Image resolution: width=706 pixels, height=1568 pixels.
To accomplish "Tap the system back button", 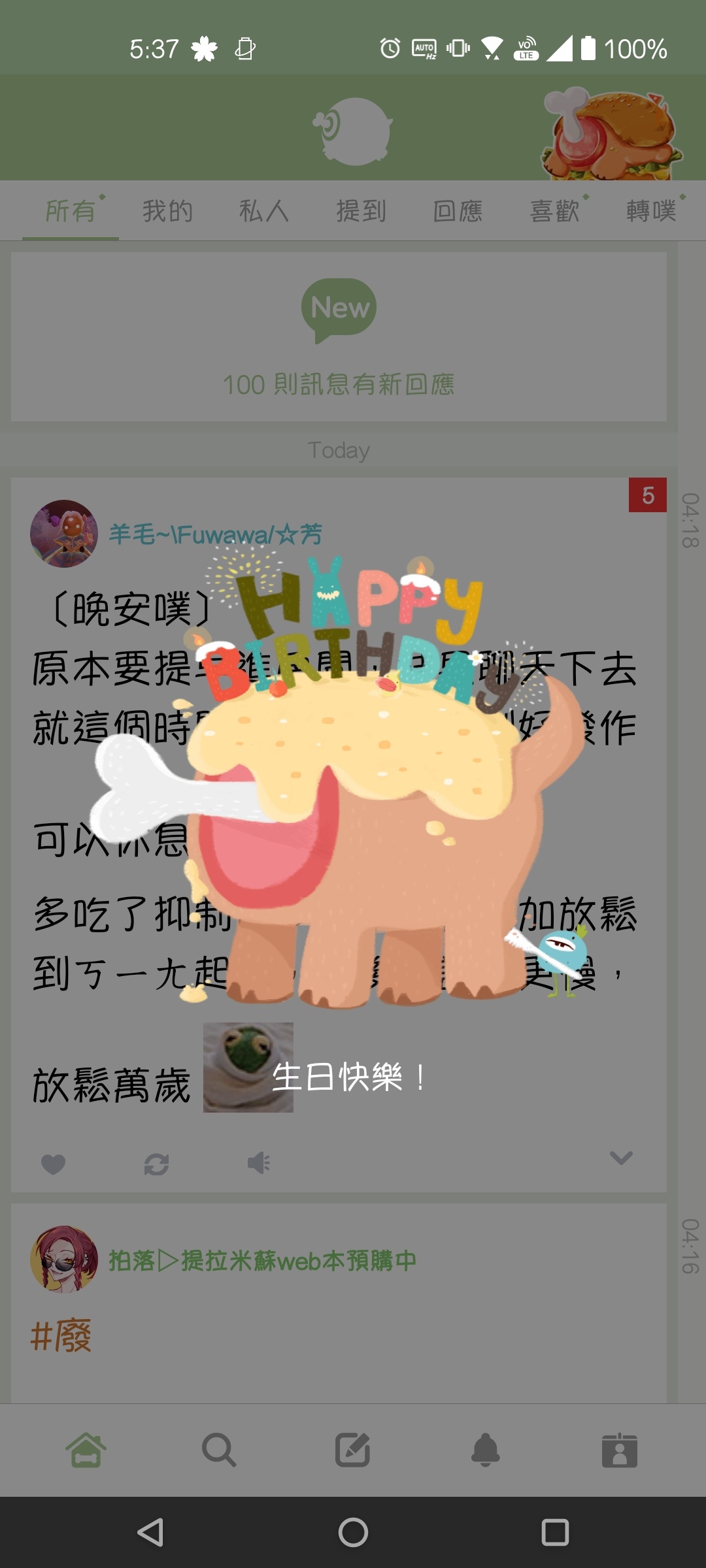I will tap(151, 1532).
